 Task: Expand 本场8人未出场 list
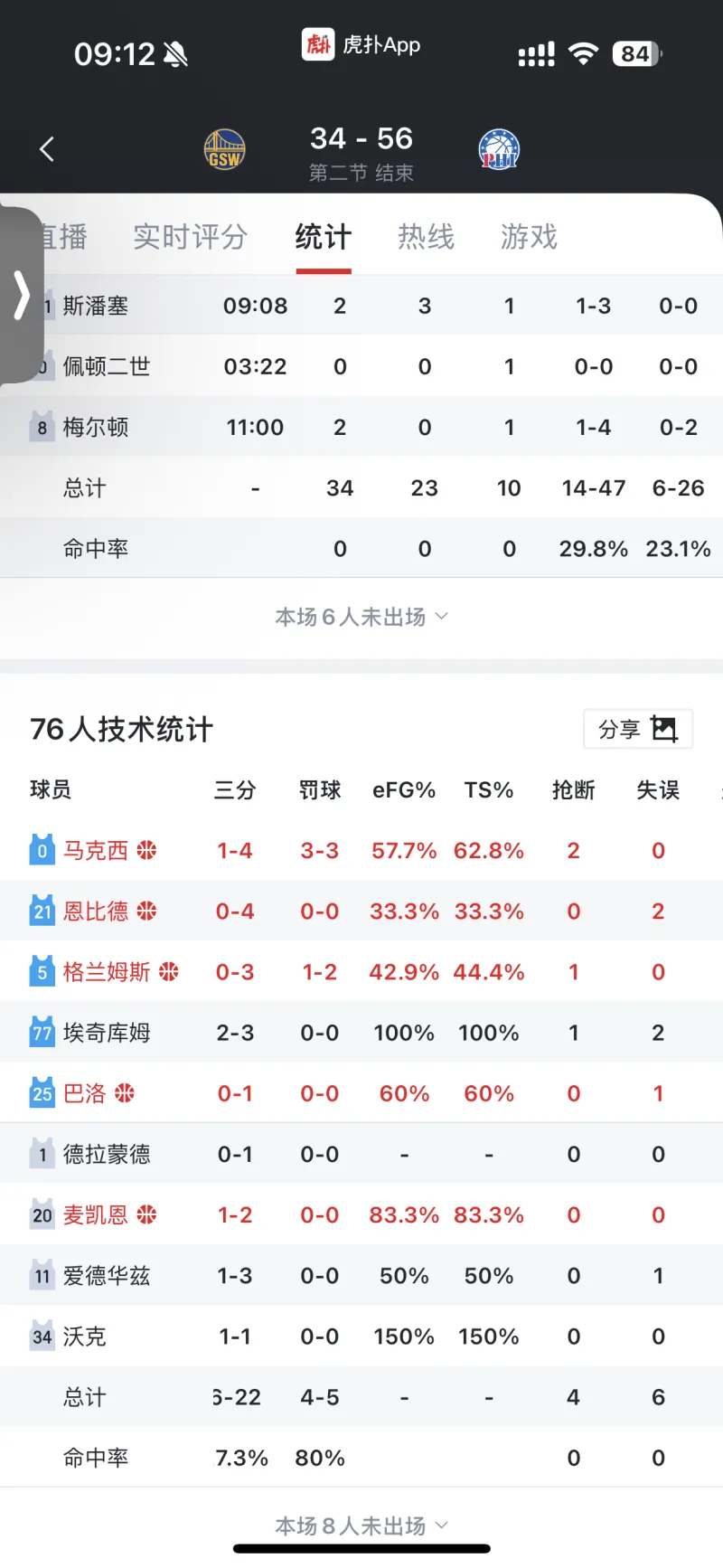click(x=361, y=1525)
